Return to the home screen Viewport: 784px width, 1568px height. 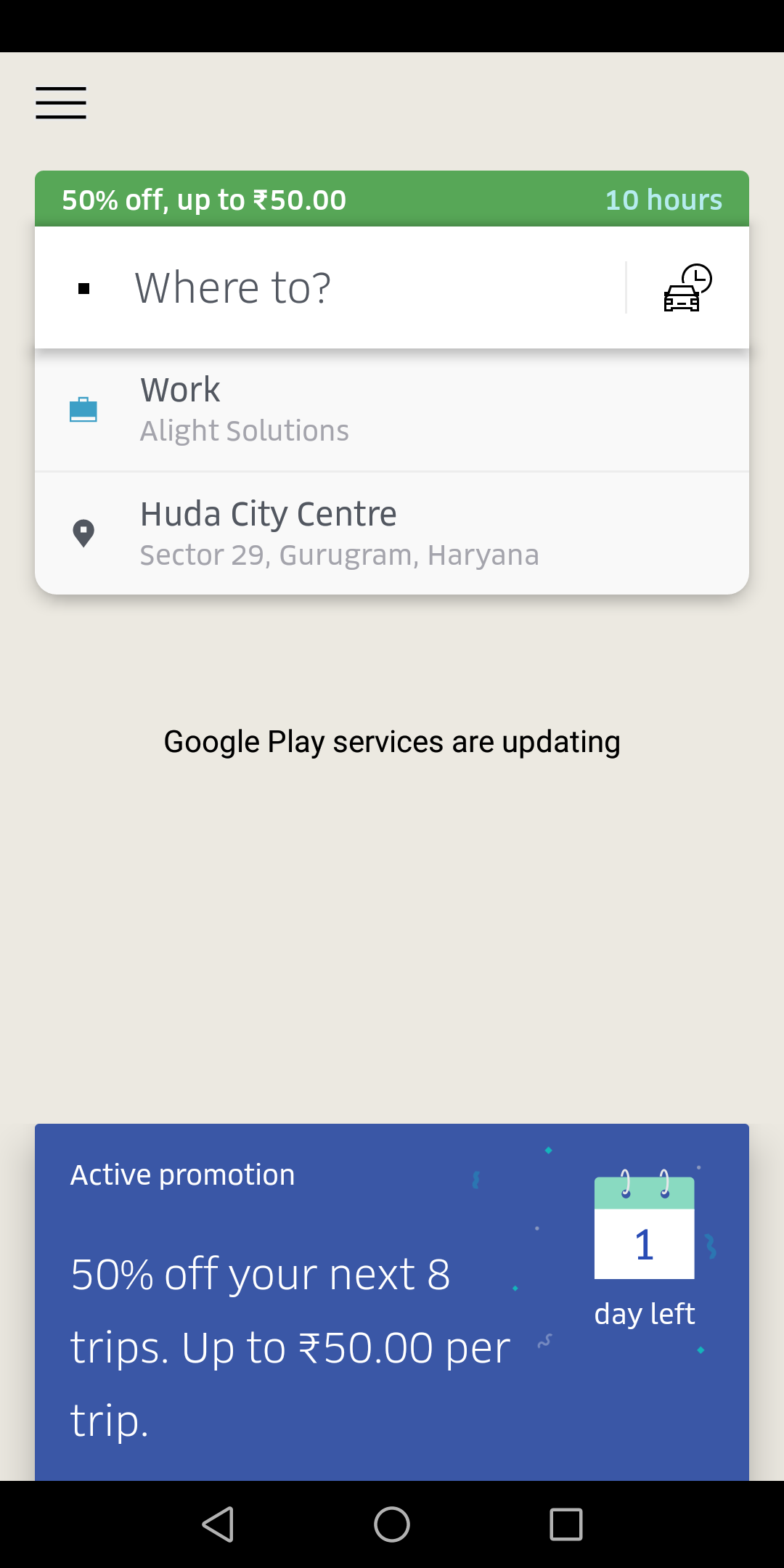pyautogui.click(x=392, y=1524)
